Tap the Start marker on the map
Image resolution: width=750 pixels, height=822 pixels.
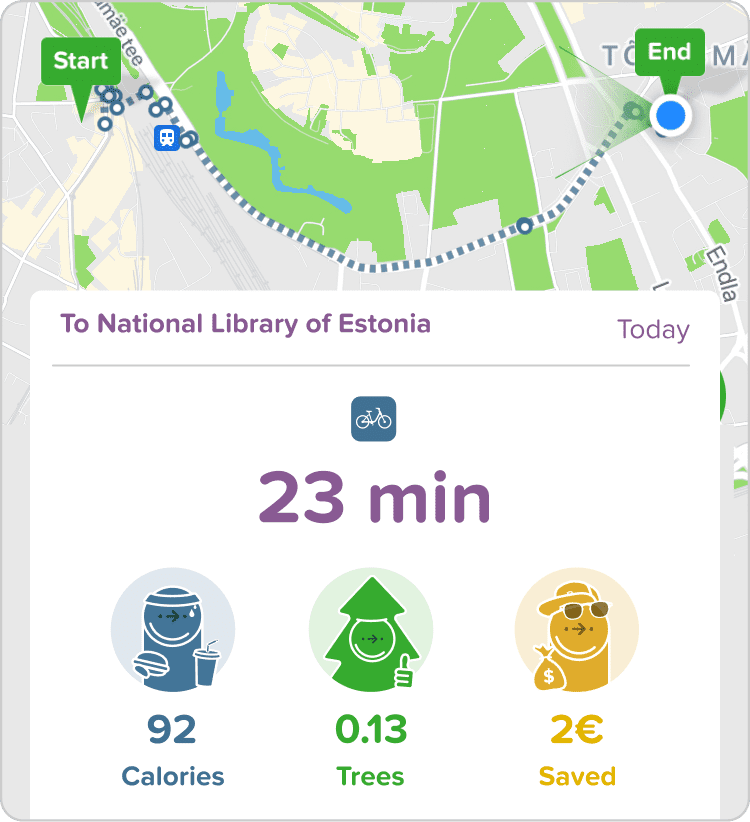point(80,62)
